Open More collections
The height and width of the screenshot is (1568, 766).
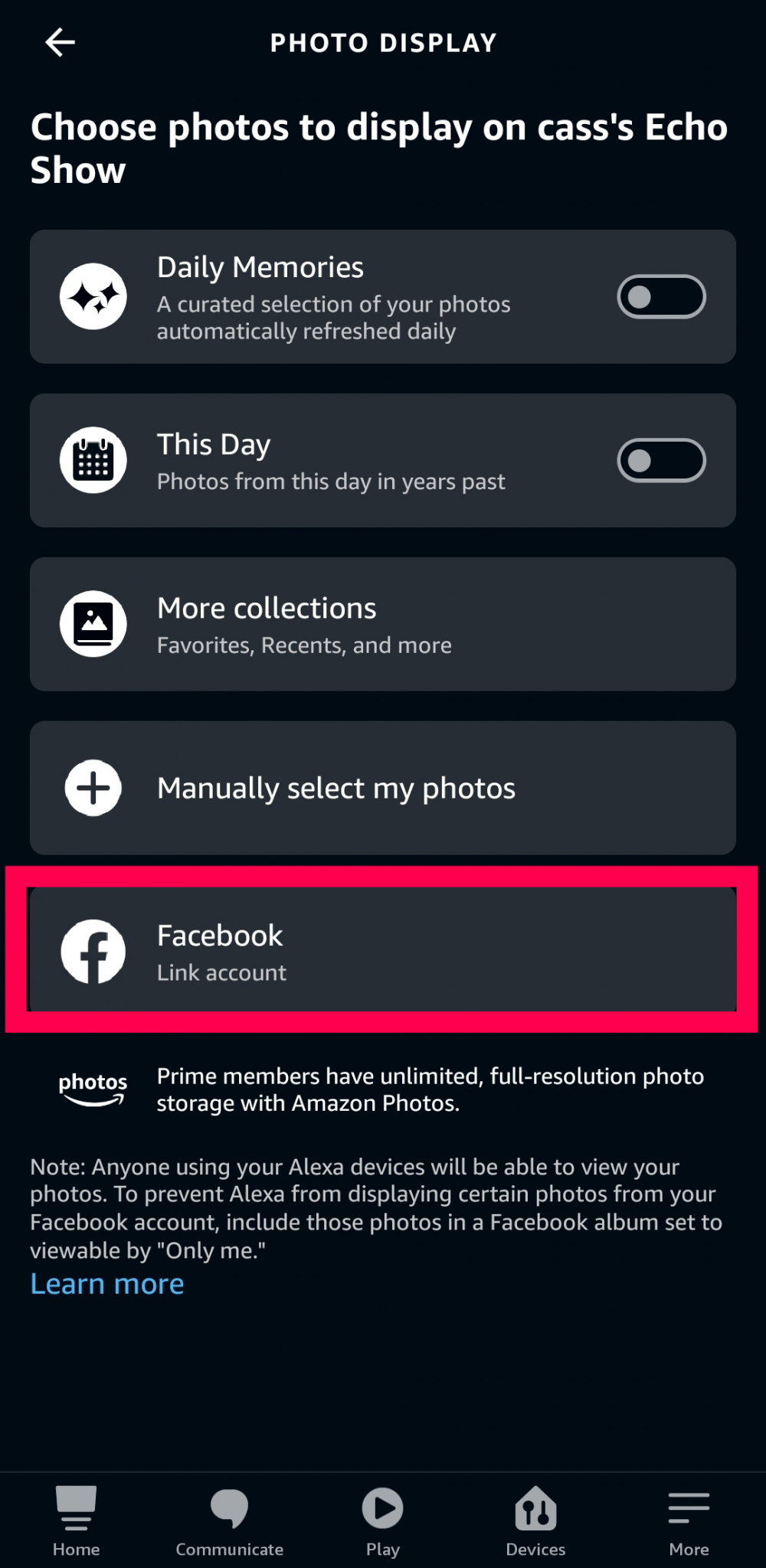pyautogui.click(x=382, y=624)
